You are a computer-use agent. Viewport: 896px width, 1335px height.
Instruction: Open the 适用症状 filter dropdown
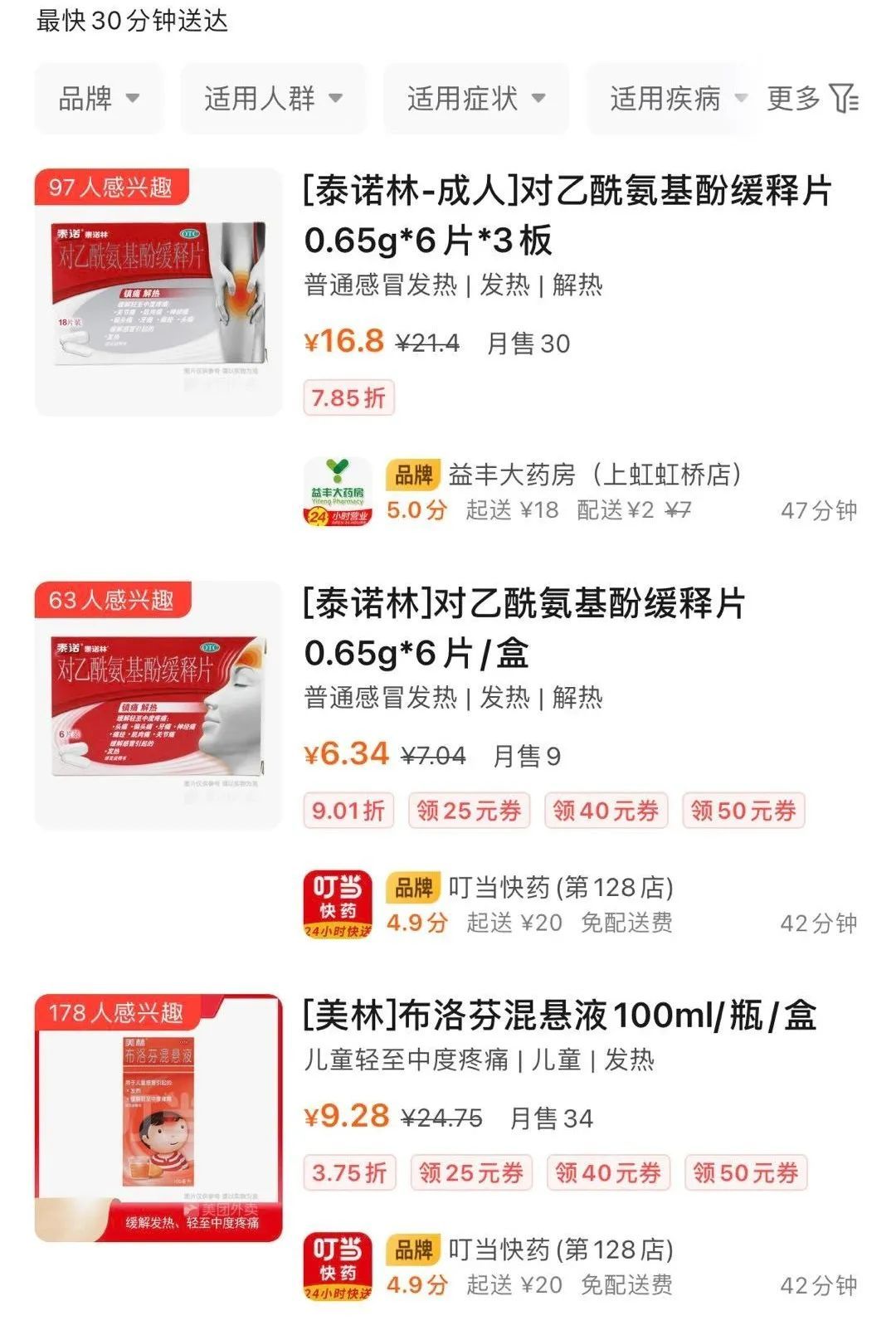coord(476,98)
